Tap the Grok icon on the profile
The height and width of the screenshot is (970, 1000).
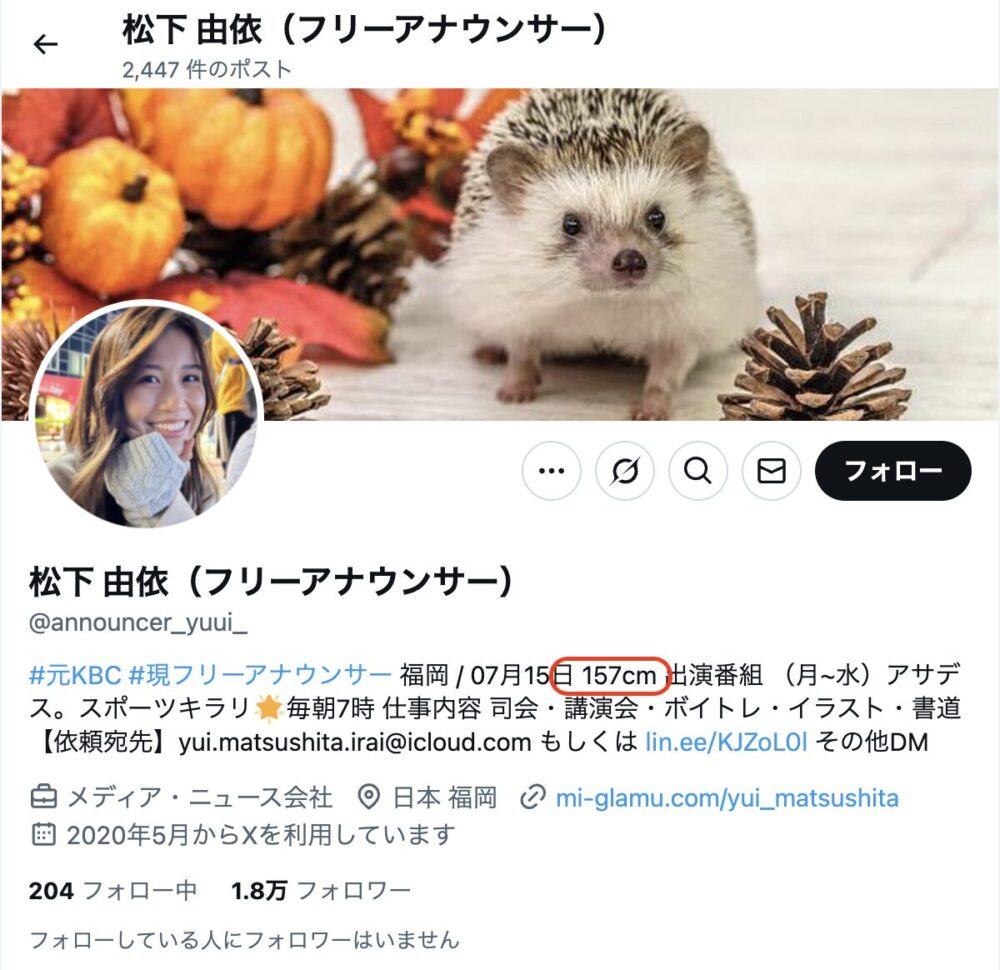[x=624, y=471]
